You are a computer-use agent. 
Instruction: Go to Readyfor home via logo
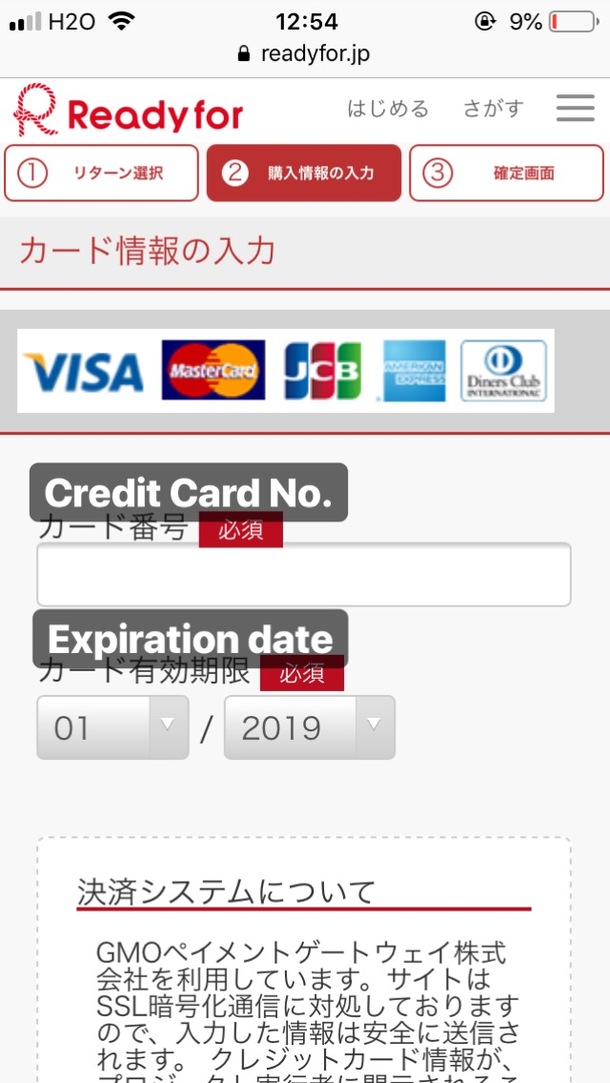[128, 112]
